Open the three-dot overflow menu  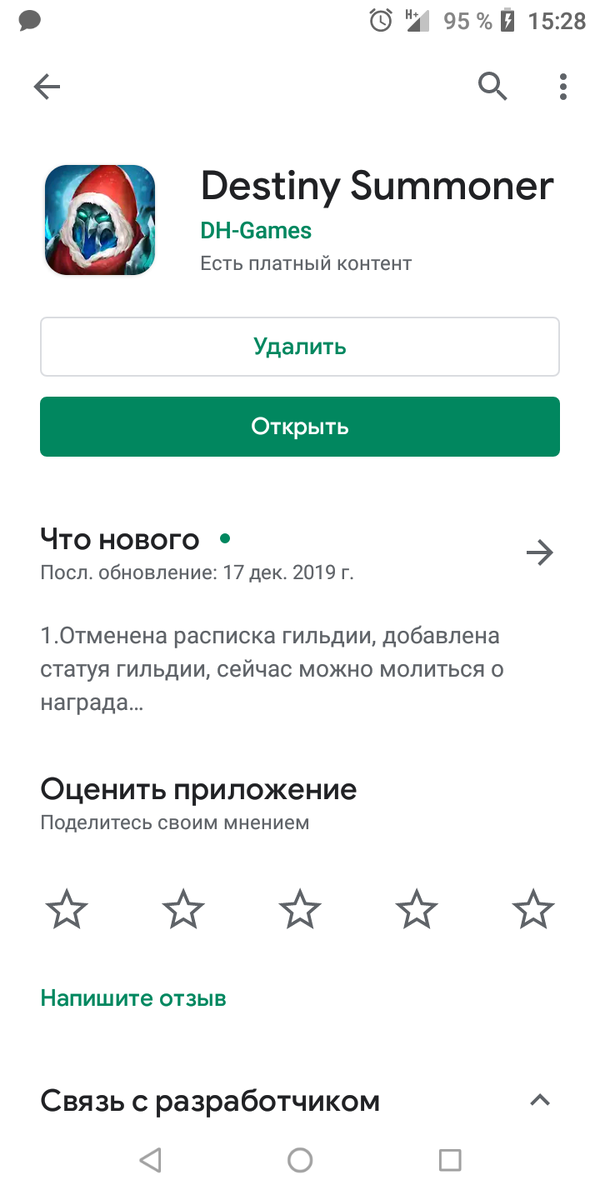point(563,87)
